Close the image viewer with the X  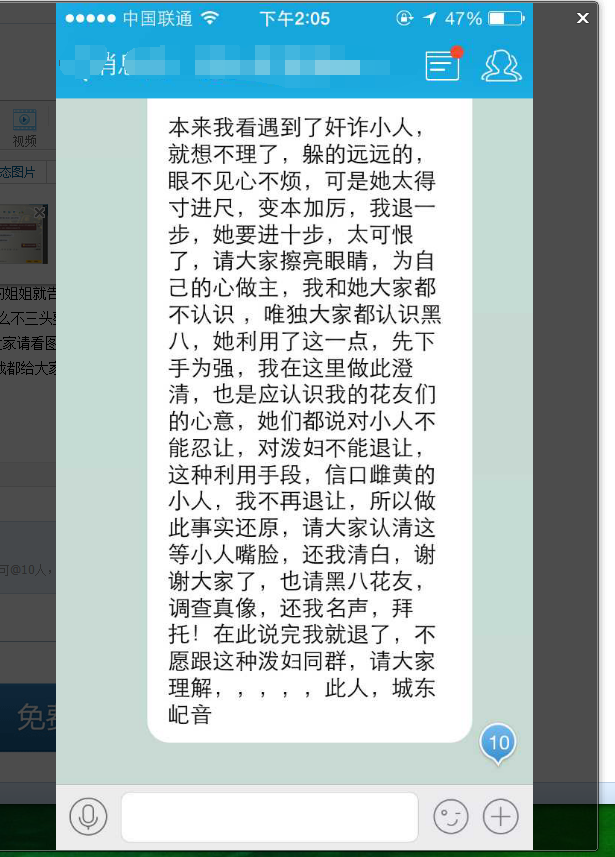pyautogui.click(x=583, y=18)
